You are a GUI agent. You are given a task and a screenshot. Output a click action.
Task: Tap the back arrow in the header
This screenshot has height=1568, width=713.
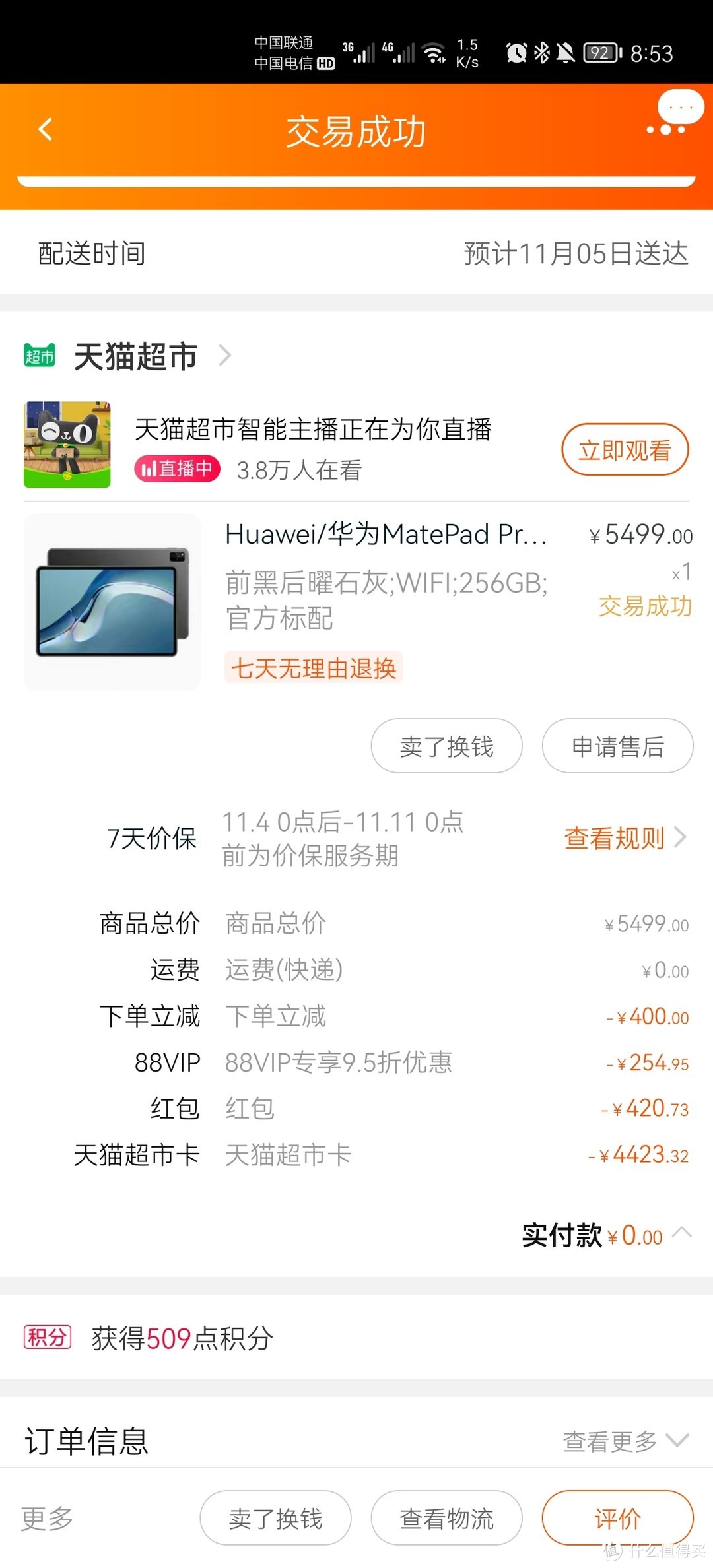click(45, 129)
